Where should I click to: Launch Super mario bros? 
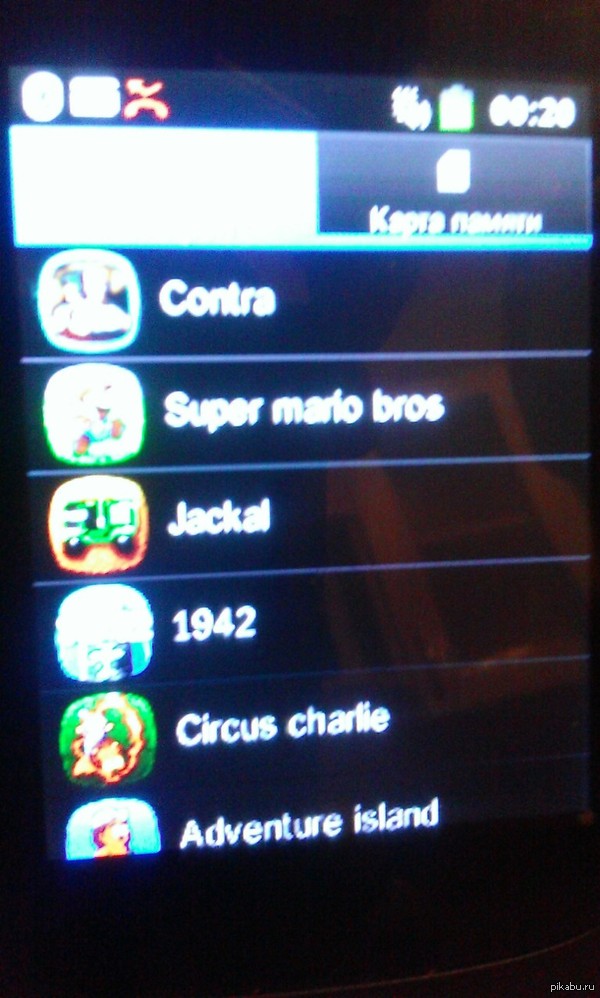click(x=302, y=408)
